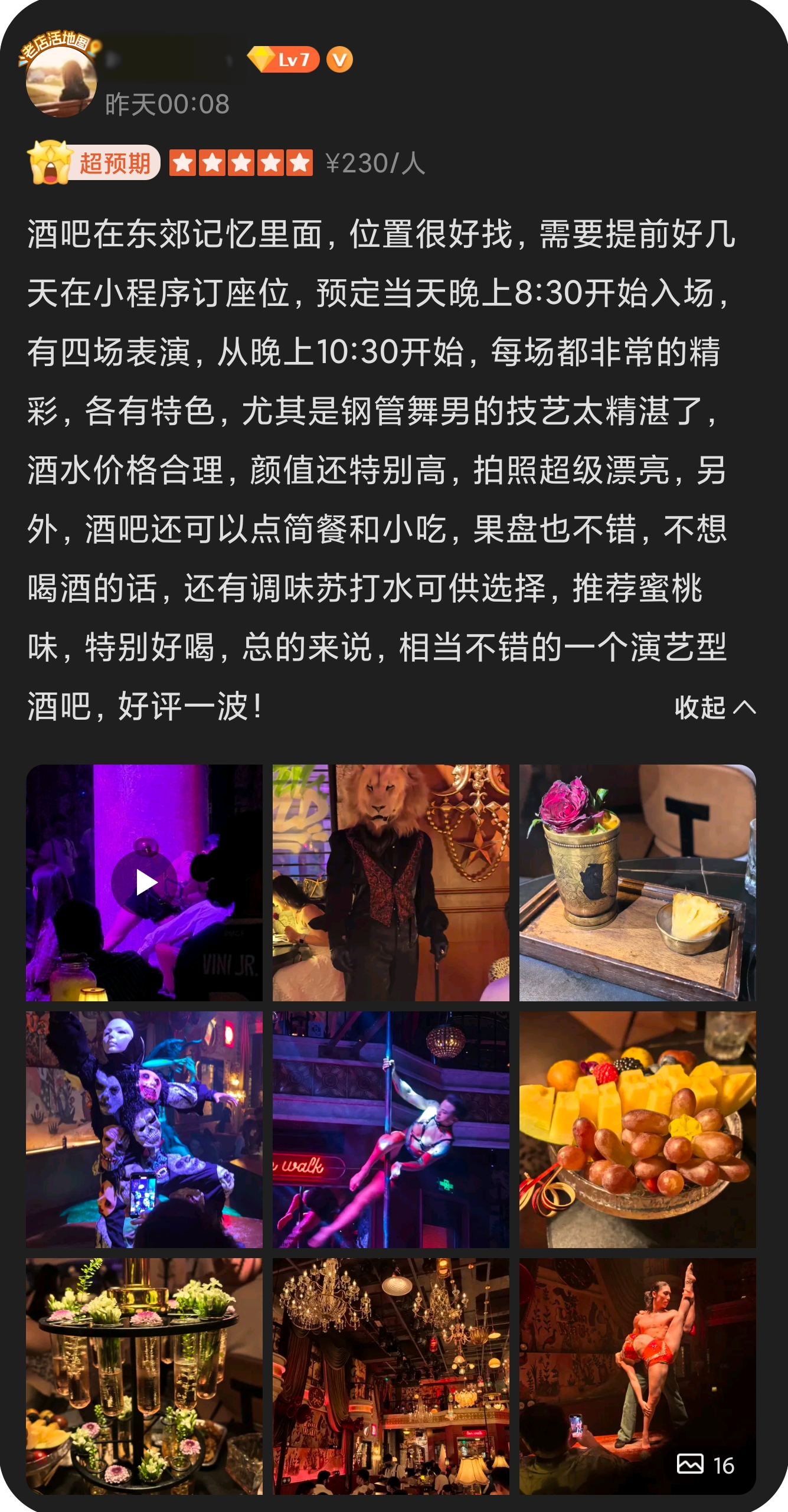This screenshot has height=1512, width=788.
Task: Open the masked dancers photo
Action: [x=144, y=1129]
